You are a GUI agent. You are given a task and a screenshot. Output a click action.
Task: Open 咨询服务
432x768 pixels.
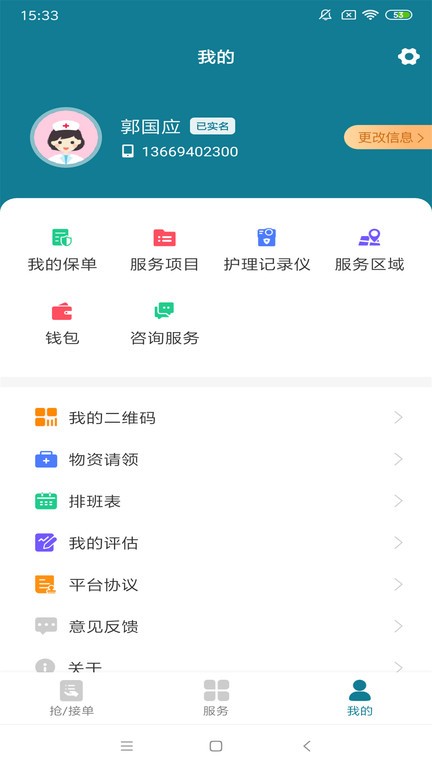pos(165,323)
